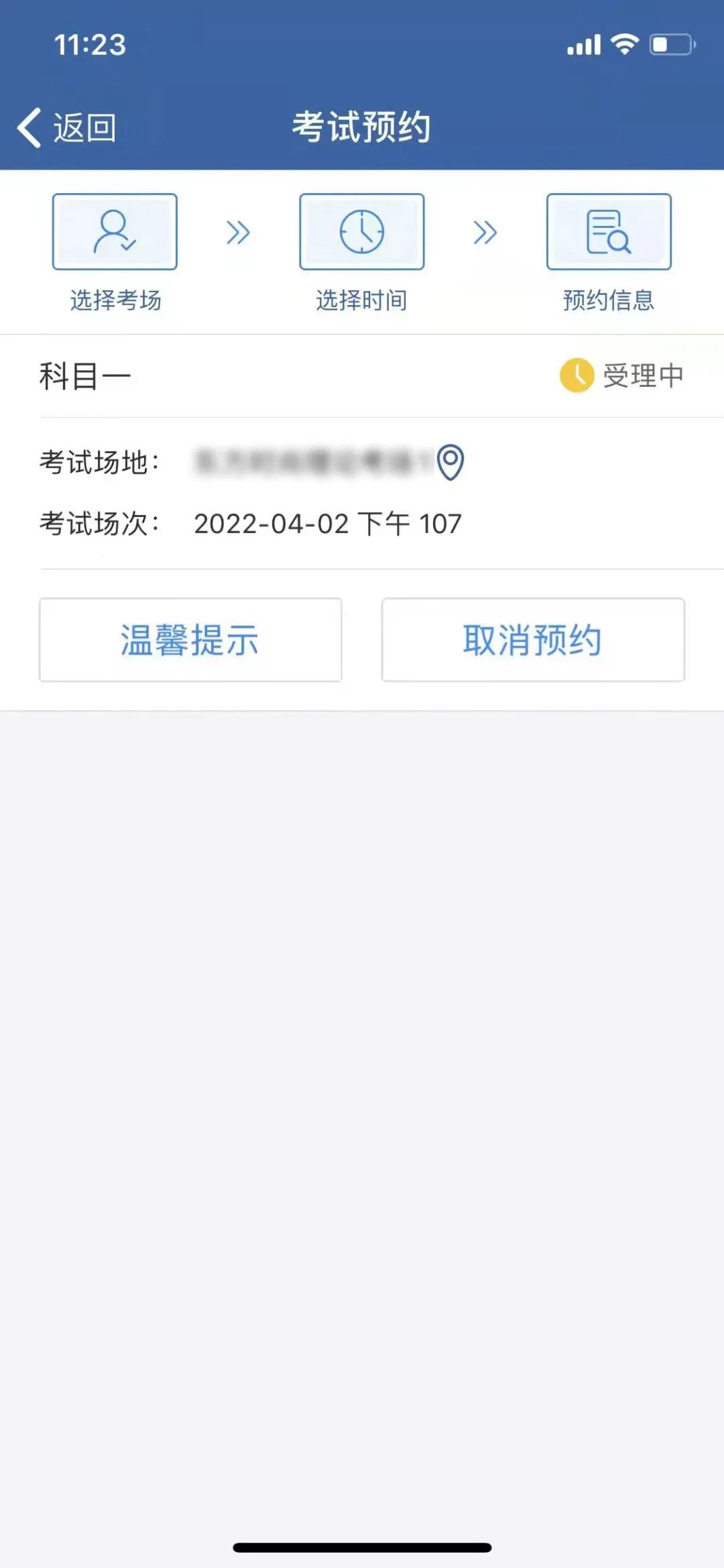Screen dimensions: 724x1568
Task: Open the 预约信息 document search icon
Action: pos(608,231)
